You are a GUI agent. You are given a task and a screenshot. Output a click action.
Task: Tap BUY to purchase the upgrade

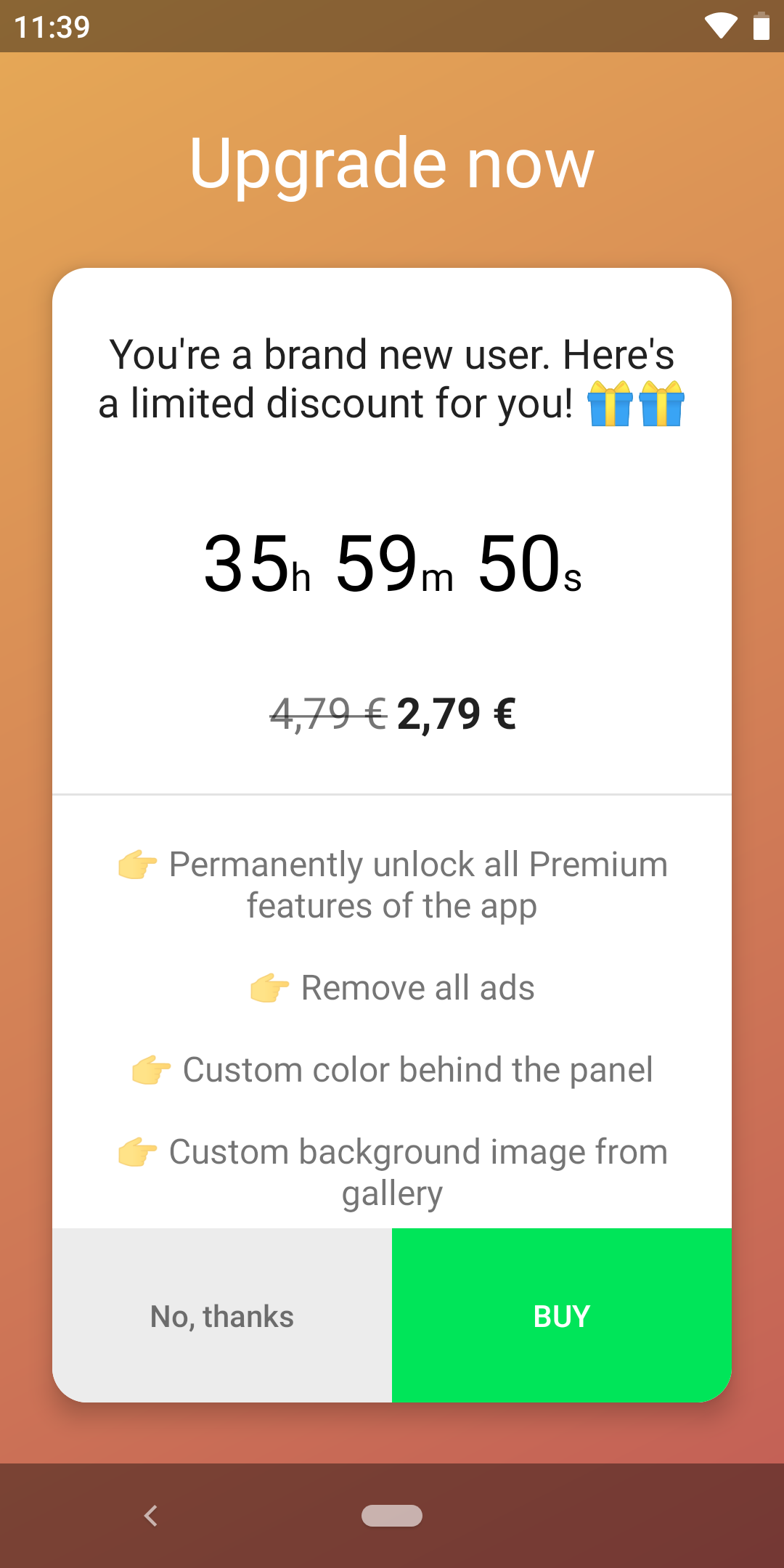562,1315
